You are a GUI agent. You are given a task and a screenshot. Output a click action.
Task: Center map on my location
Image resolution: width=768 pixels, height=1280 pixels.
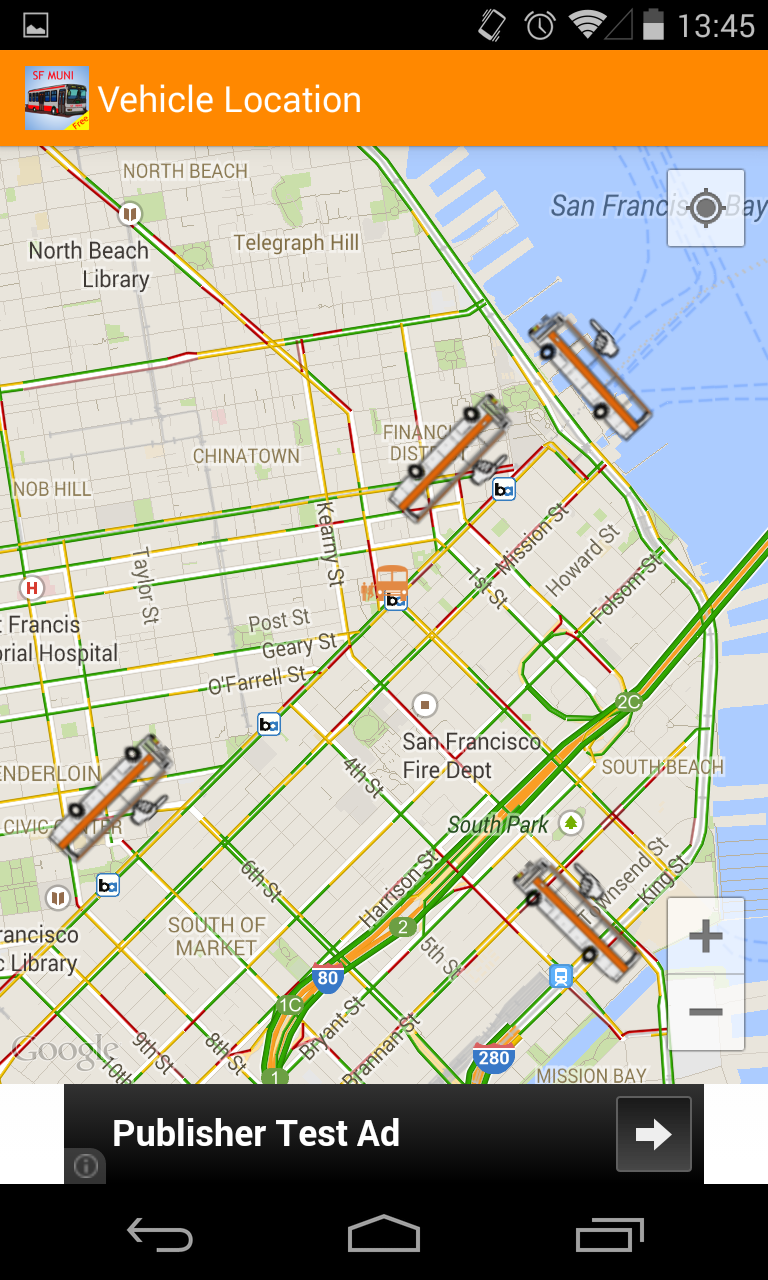coord(706,208)
